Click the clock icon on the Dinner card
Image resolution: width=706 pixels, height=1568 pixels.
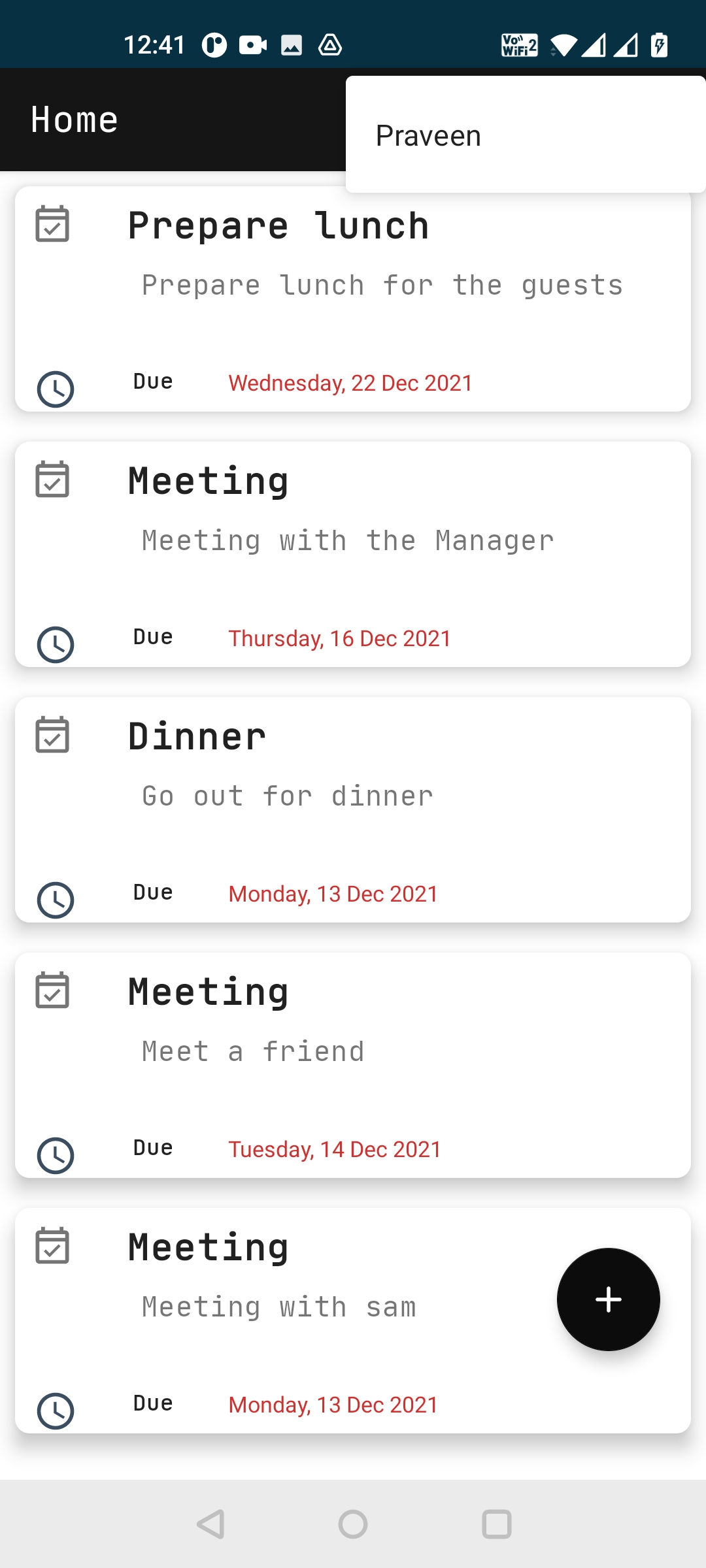click(x=56, y=900)
